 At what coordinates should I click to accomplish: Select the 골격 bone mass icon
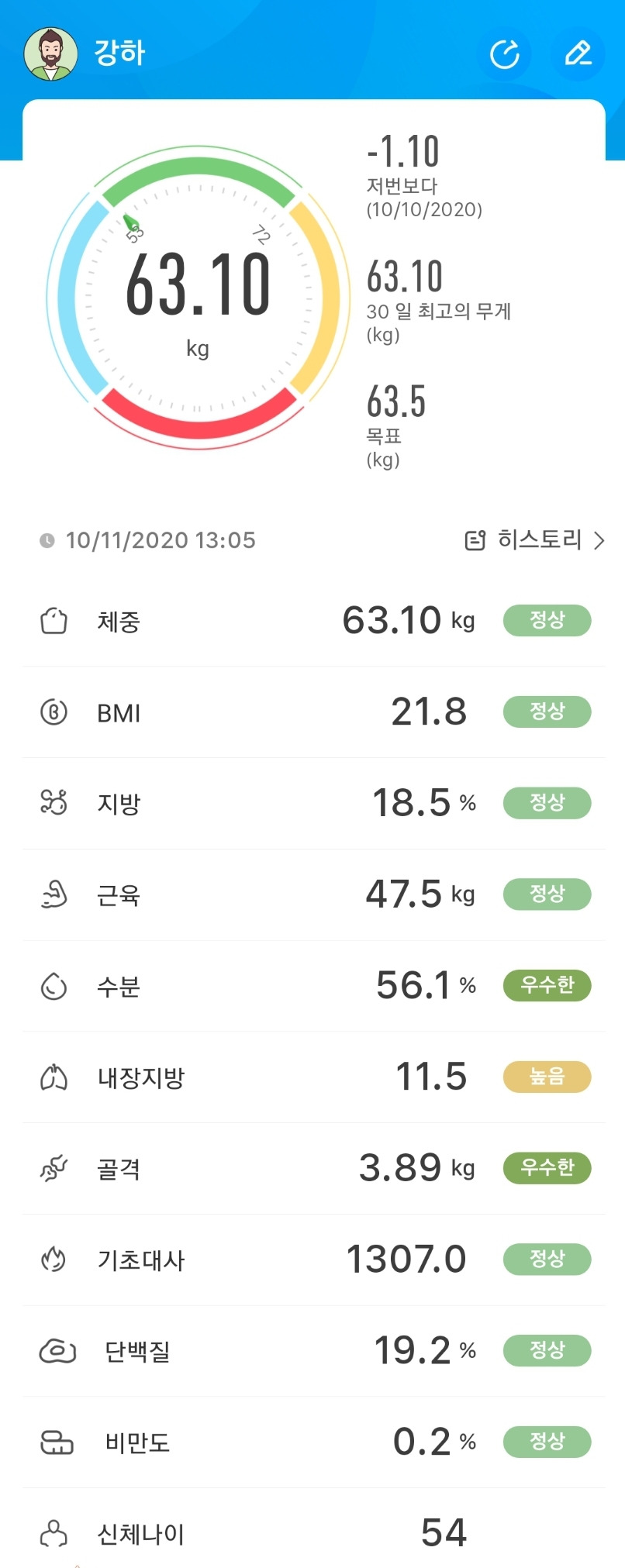tap(53, 1168)
